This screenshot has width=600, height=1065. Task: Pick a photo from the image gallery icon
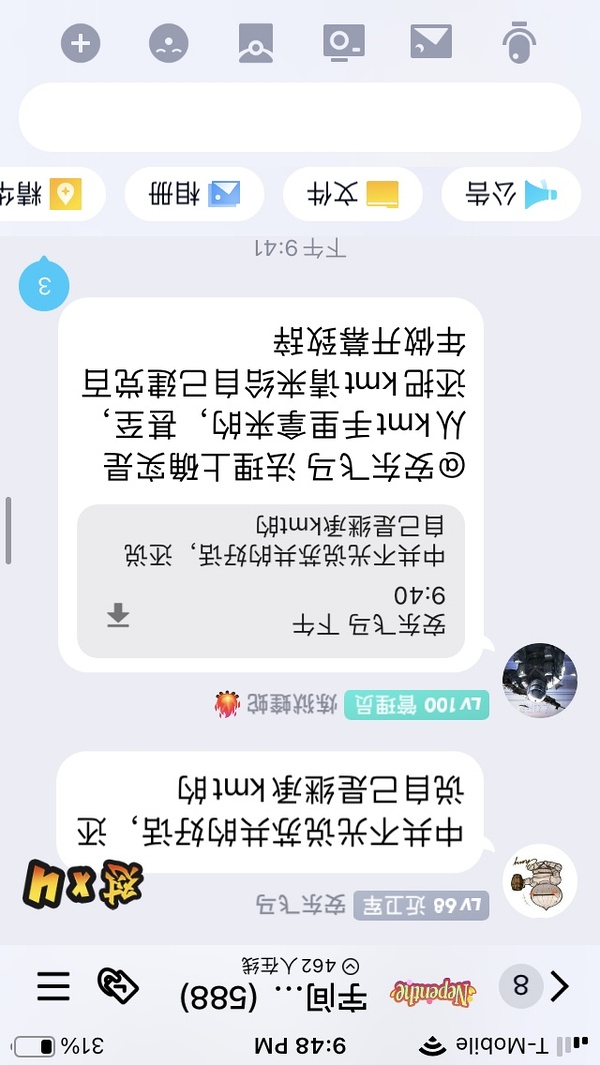[256, 43]
